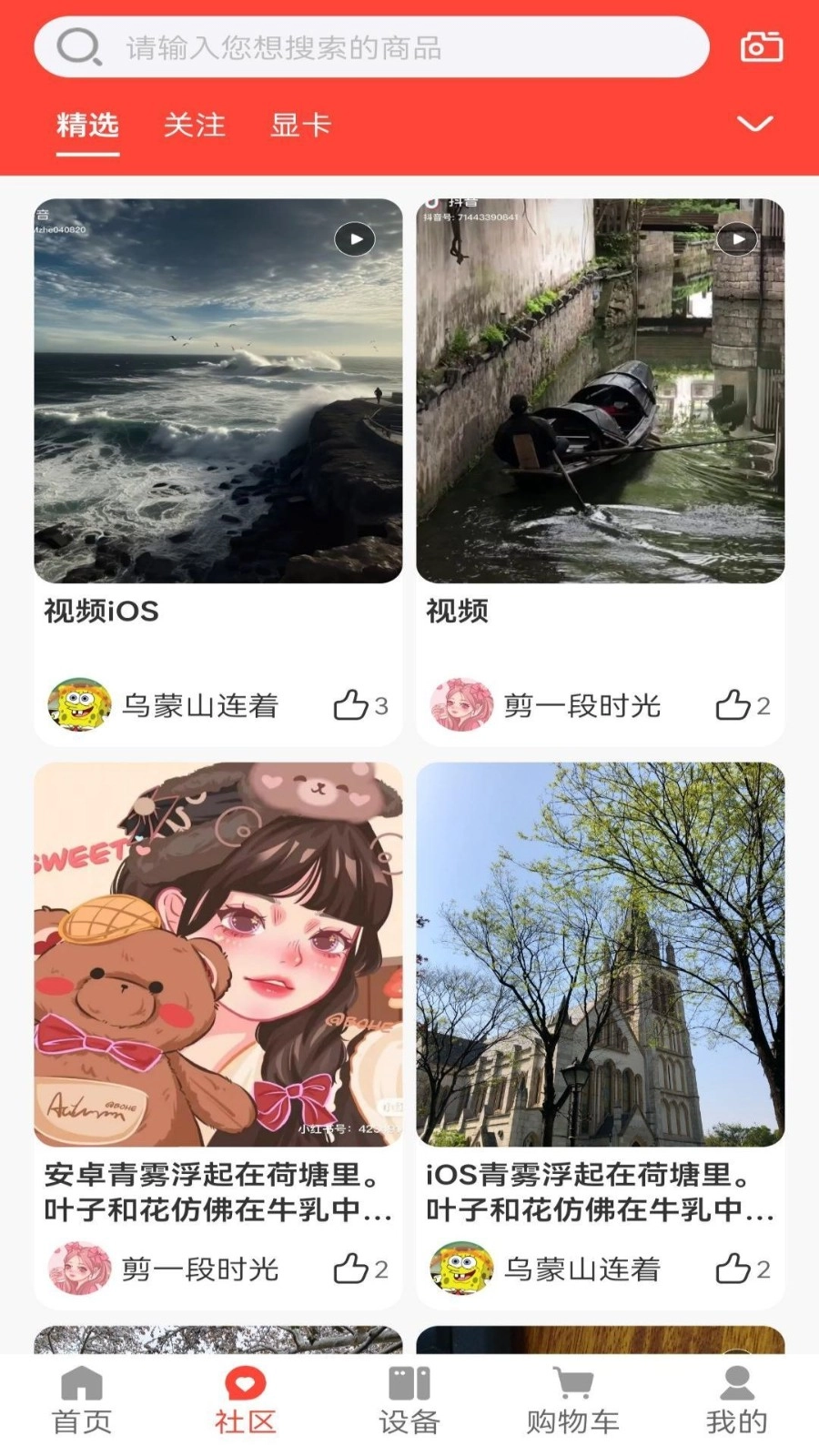
Task: Like the 视频 post by 剪一段时光
Action: (x=733, y=705)
